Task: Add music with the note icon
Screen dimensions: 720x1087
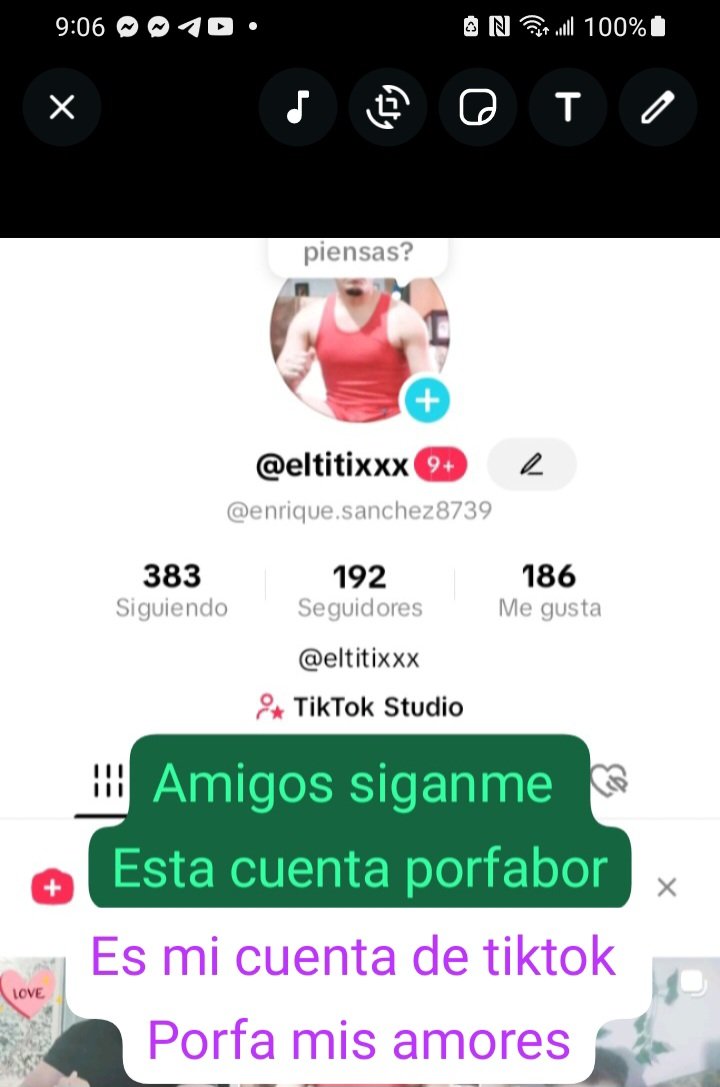Action: point(297,107)
